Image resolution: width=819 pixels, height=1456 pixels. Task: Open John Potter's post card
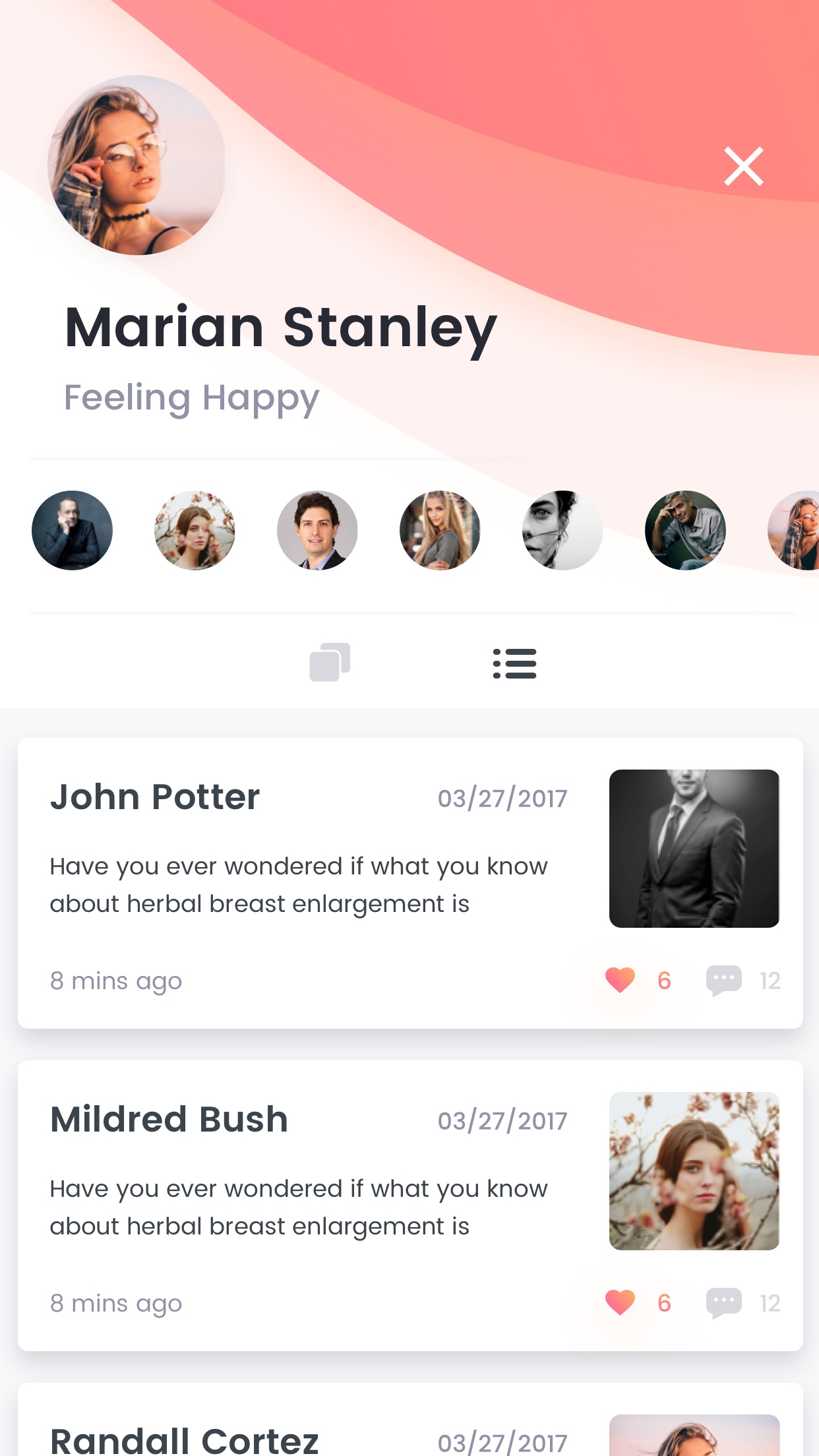(410, 883)
